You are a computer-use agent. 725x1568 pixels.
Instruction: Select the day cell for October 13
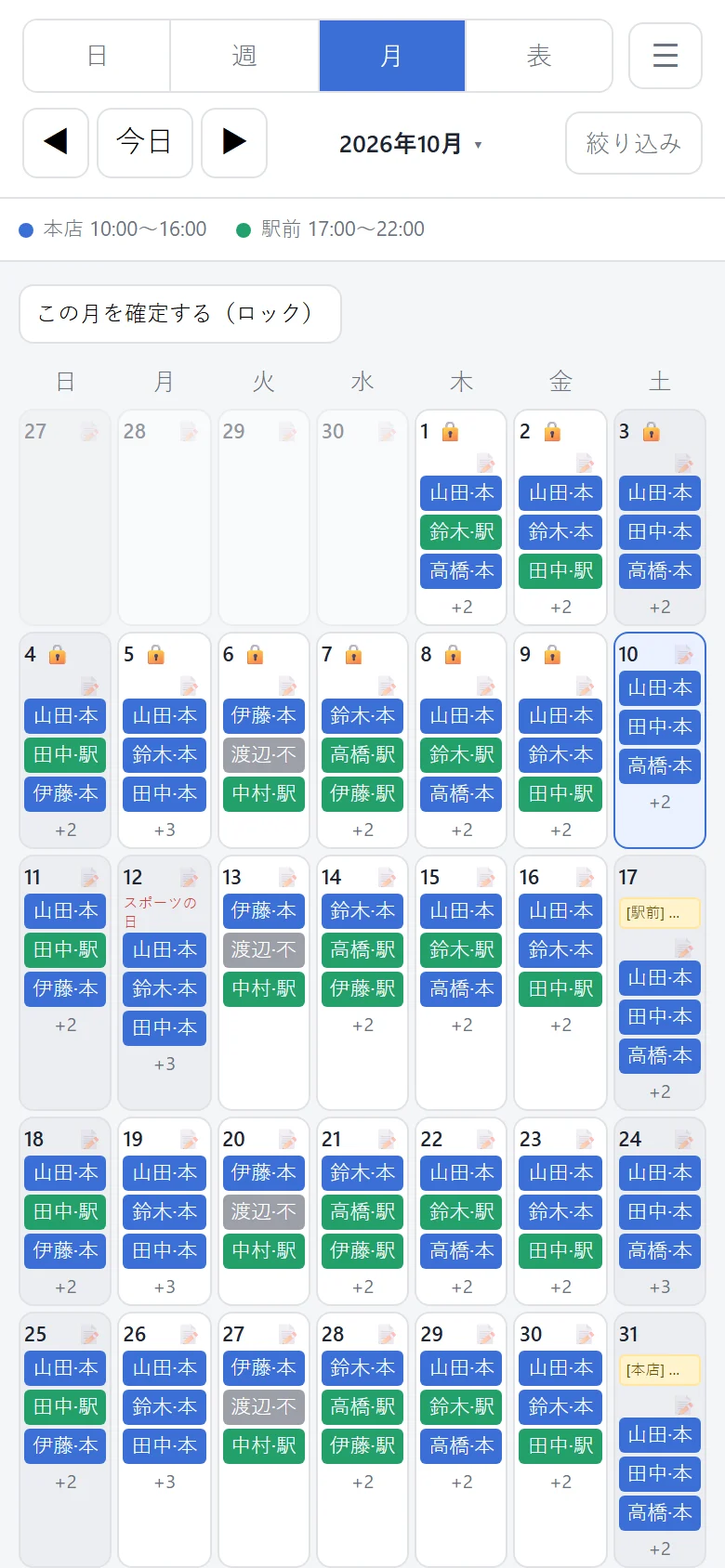[x=264, y=983]
